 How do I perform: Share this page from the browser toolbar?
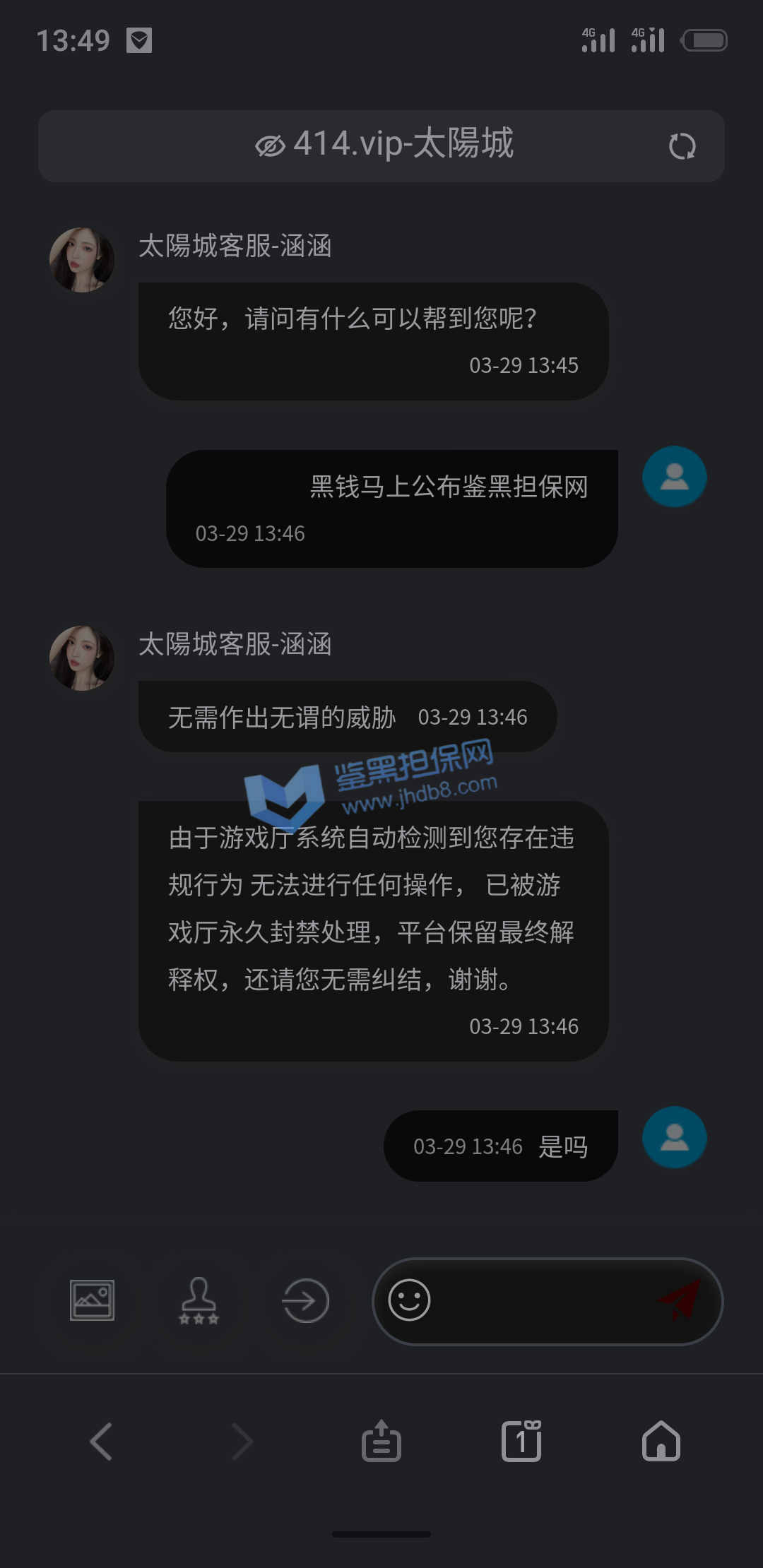coord(381,1441)
